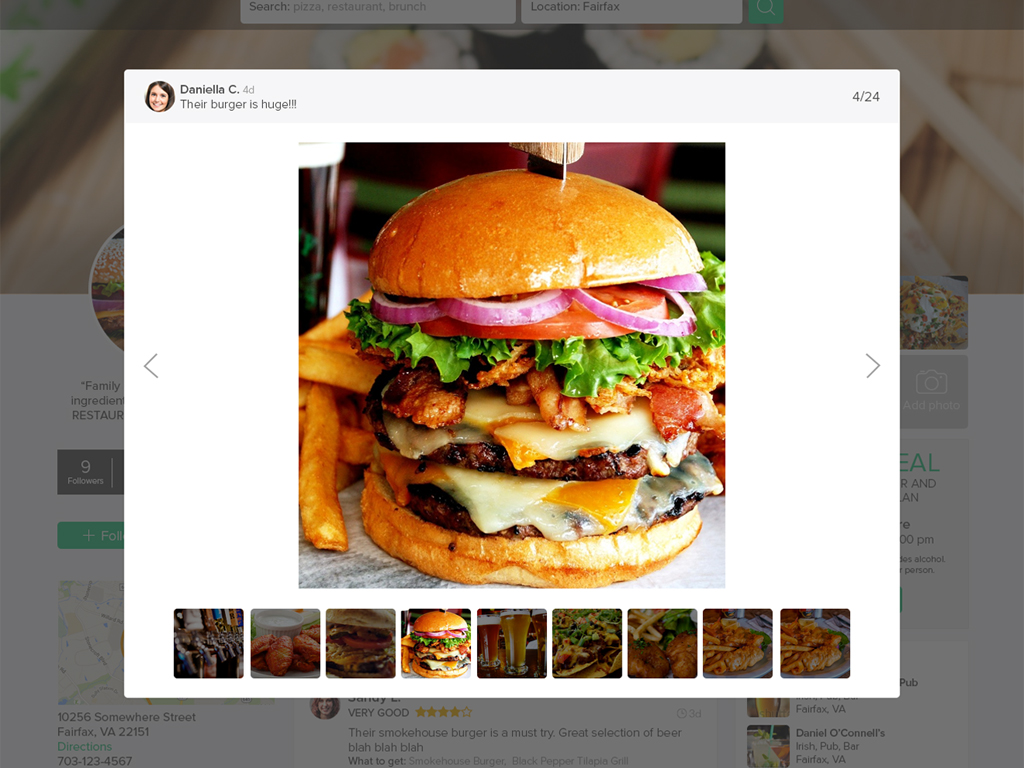
Task: Show the green salad plate thumbnail
Action: coord(587,643)
